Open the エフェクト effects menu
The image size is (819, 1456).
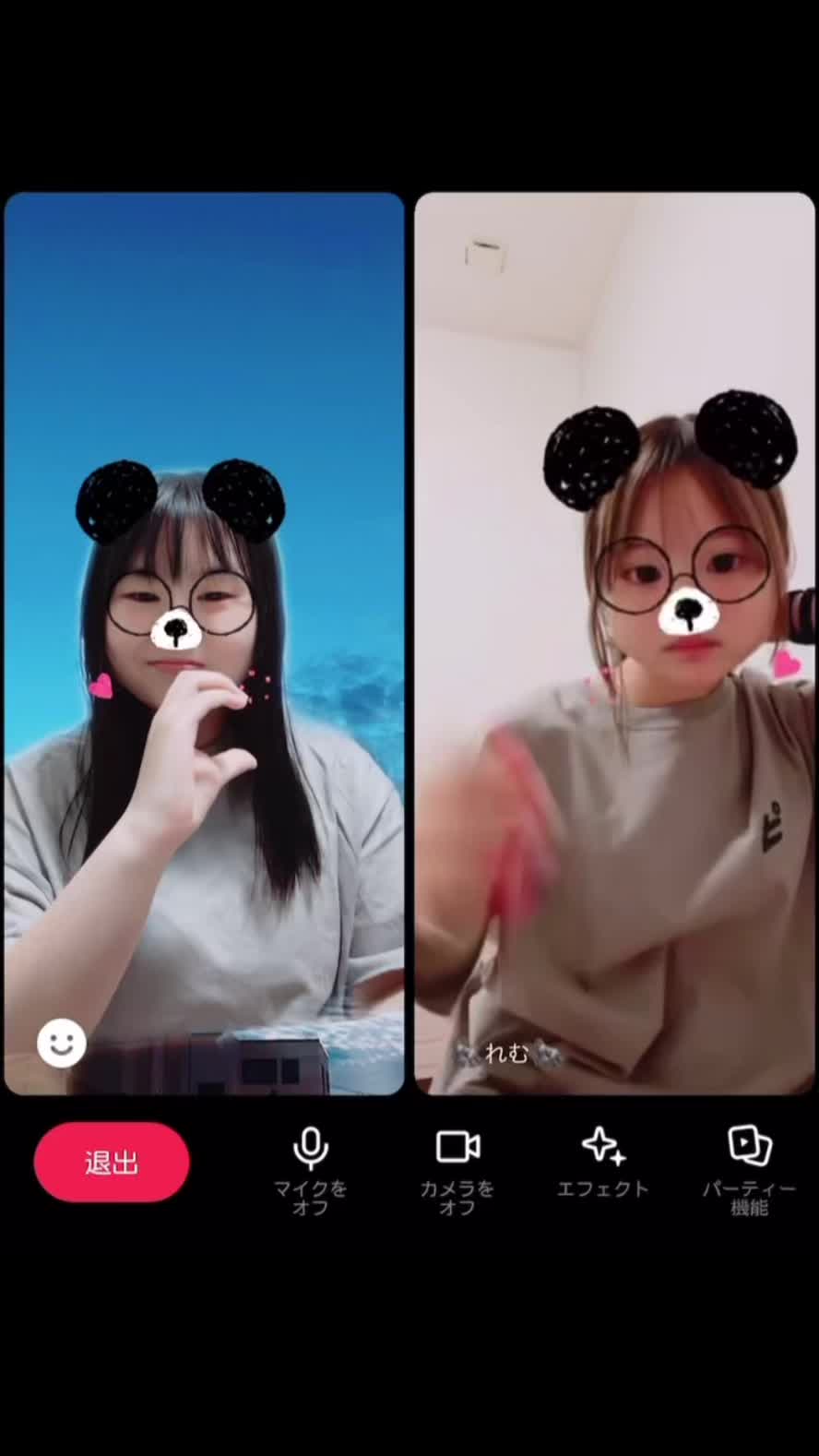point(603,1162)
